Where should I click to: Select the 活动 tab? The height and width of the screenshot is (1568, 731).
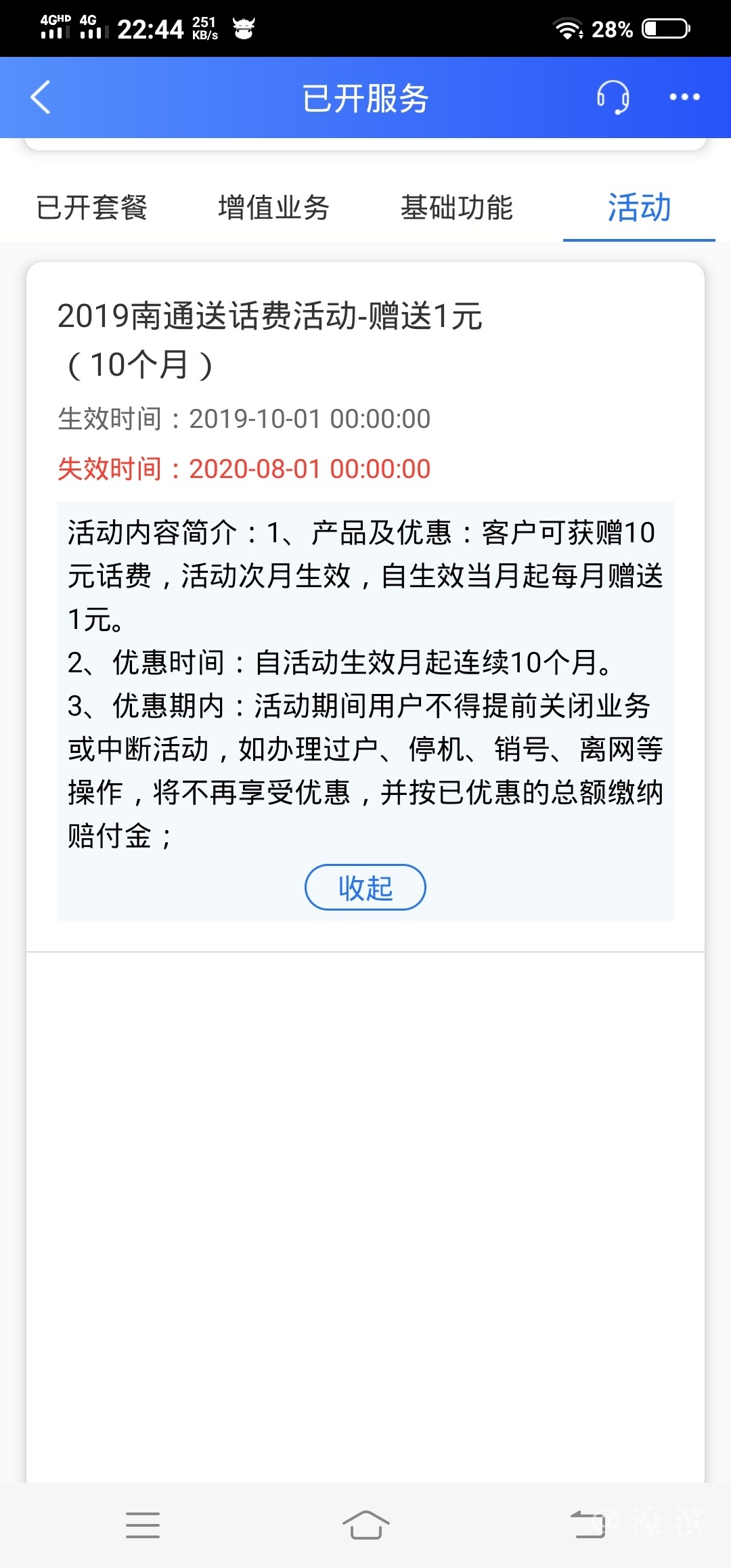click(639, 207)
